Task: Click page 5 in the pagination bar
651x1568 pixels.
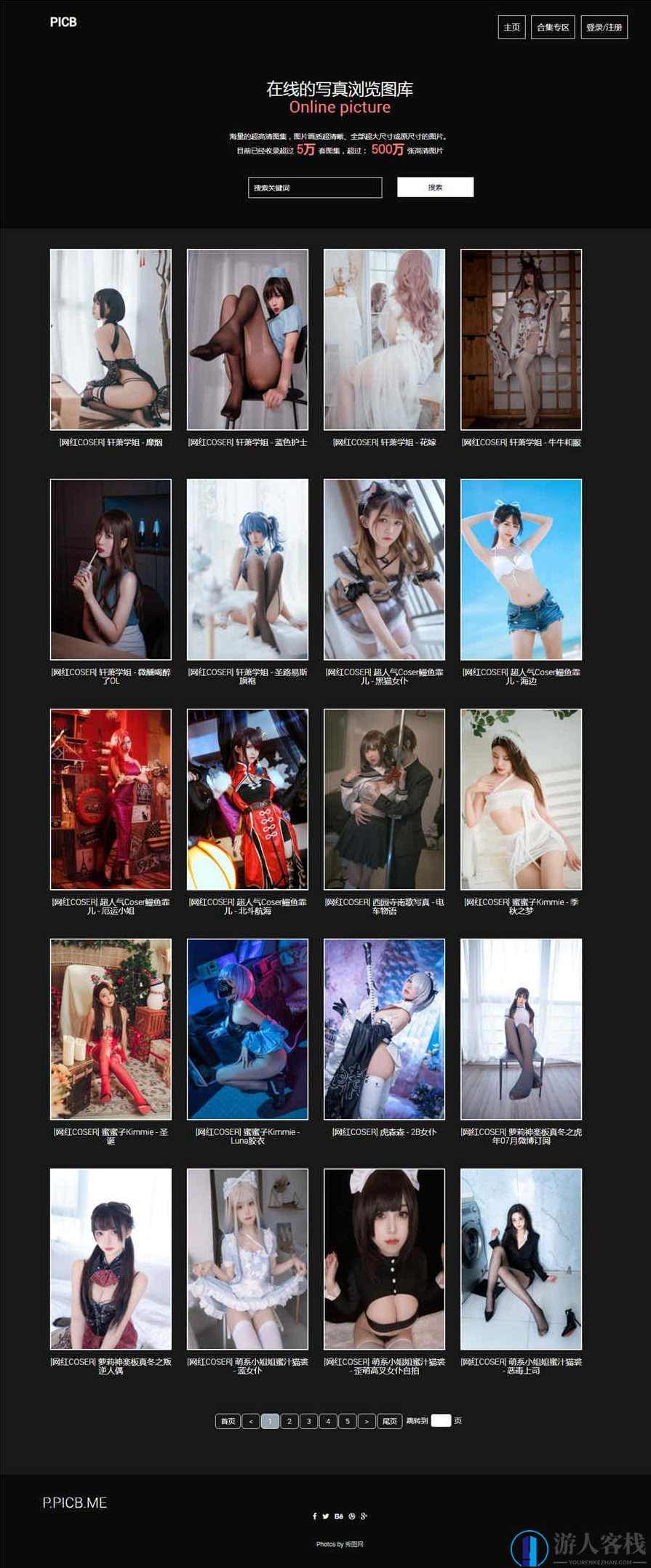Action: (x=348, y=1420)
